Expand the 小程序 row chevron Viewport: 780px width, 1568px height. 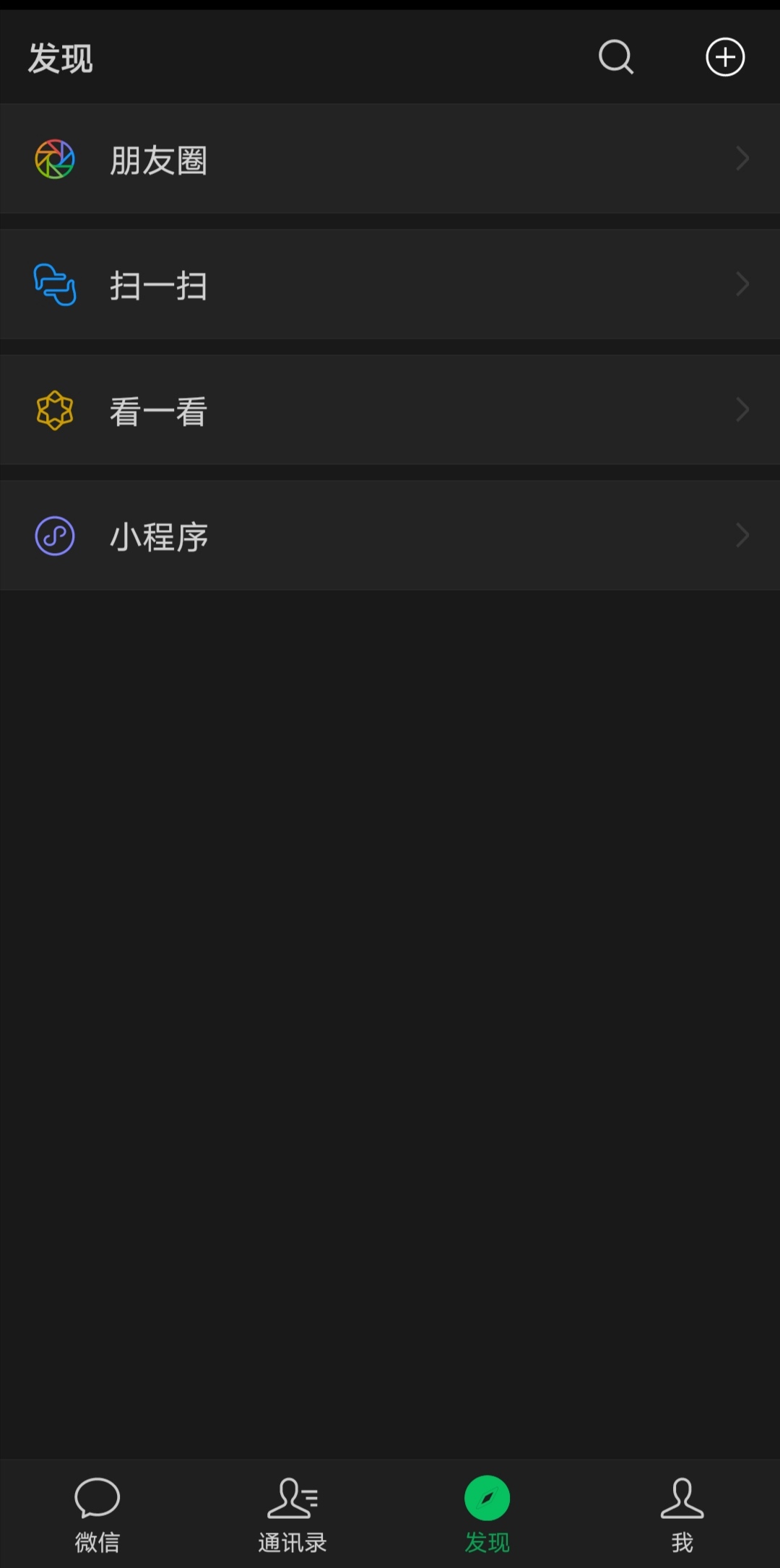(742, 535)
